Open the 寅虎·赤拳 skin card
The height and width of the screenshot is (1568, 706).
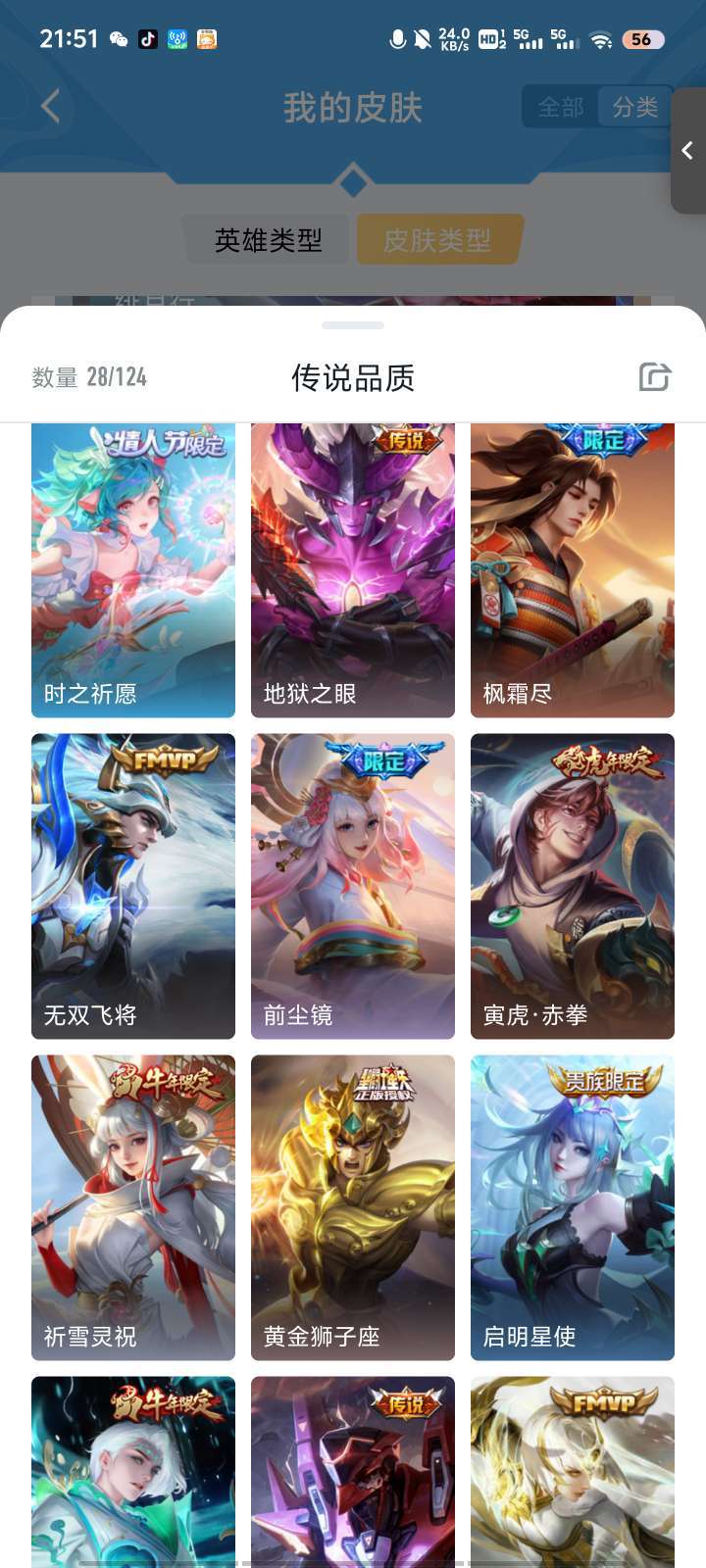(573, 886)
